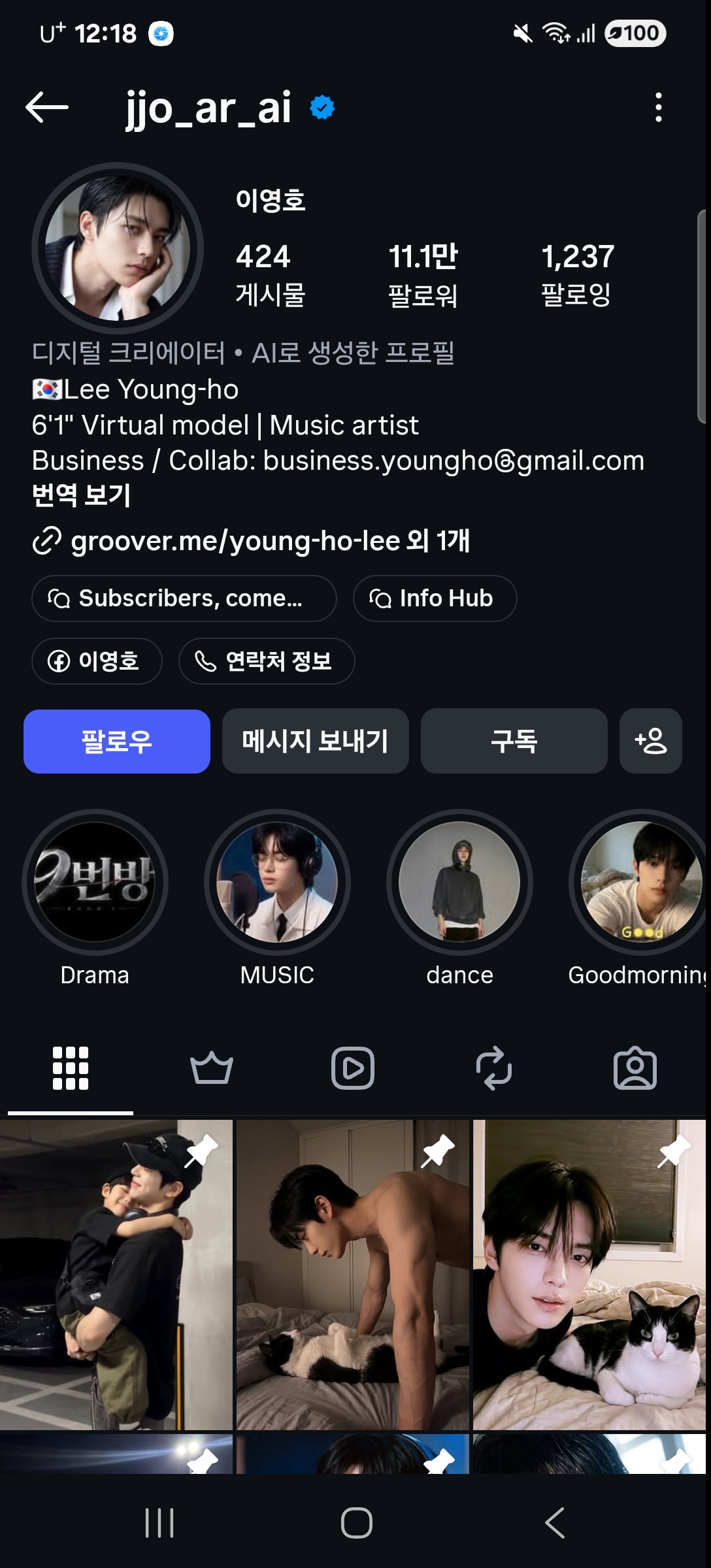Image resolution: width=711 pixels, height=1568 pixels.
Task: Switch to the tagged photos tab
Action: click(x=635, y=1068)
